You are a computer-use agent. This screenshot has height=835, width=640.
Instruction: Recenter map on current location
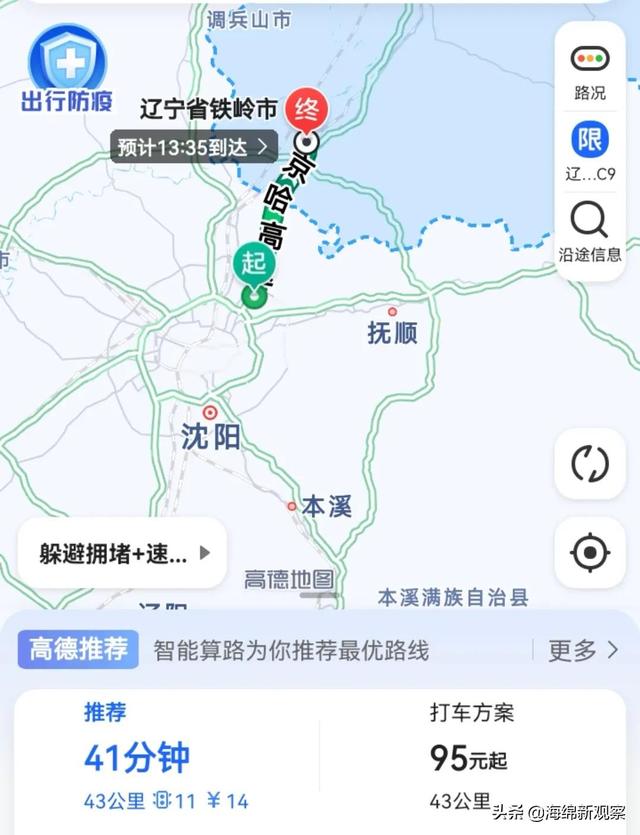click(x=589, y=552)
